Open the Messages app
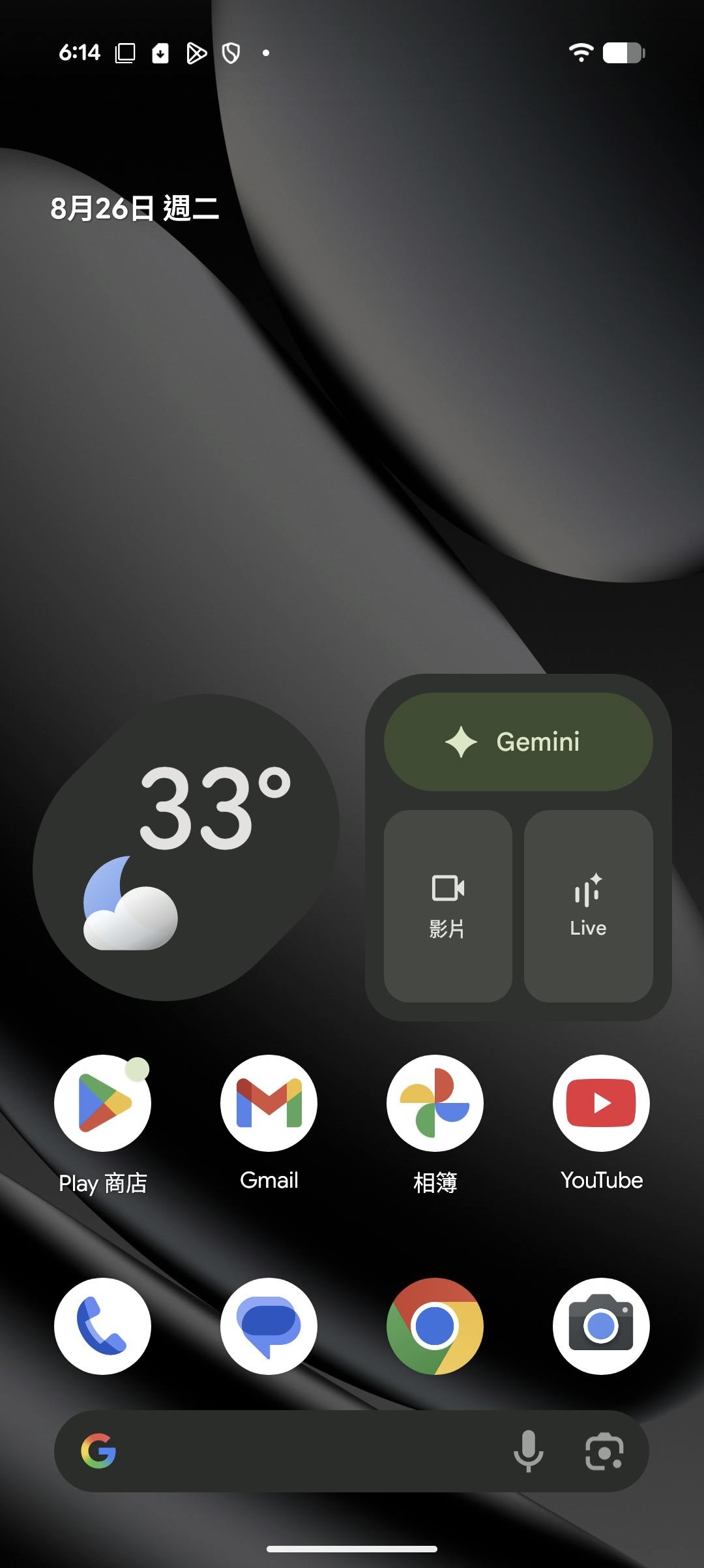Image resolution: width=704 pixels, height=1568 pixels. pos(269,1326)
